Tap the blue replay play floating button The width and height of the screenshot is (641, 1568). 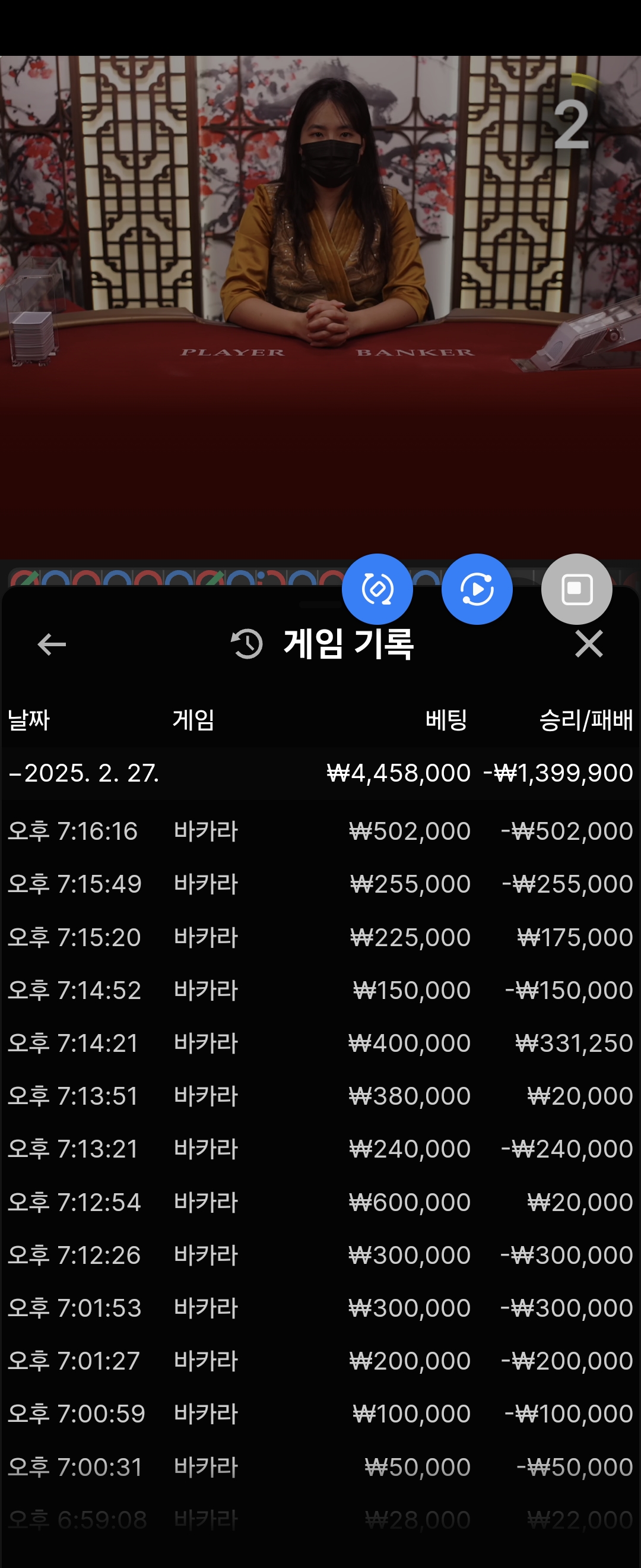coord(477,589)
